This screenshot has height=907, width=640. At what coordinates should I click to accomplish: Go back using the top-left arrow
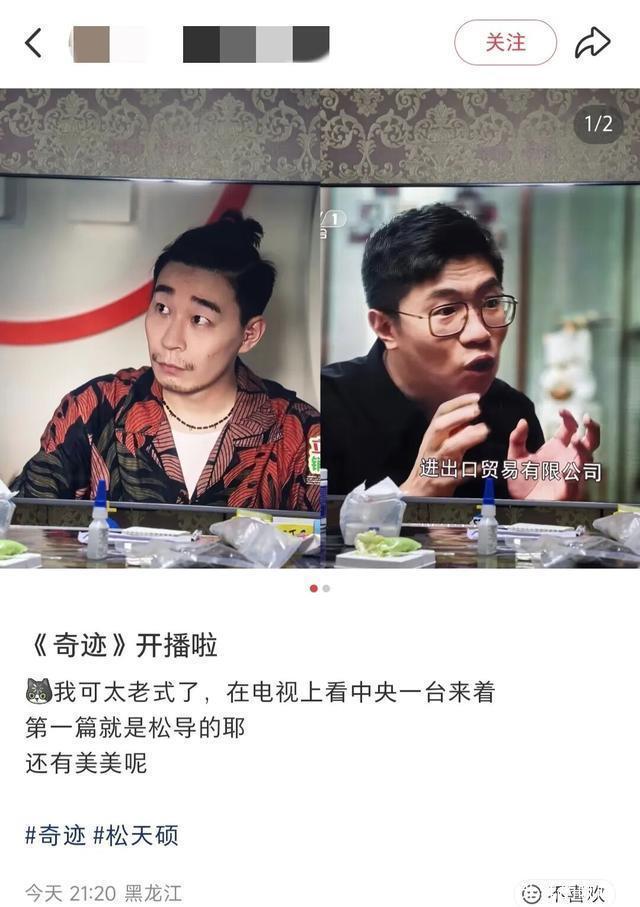[x=33, y=43]
